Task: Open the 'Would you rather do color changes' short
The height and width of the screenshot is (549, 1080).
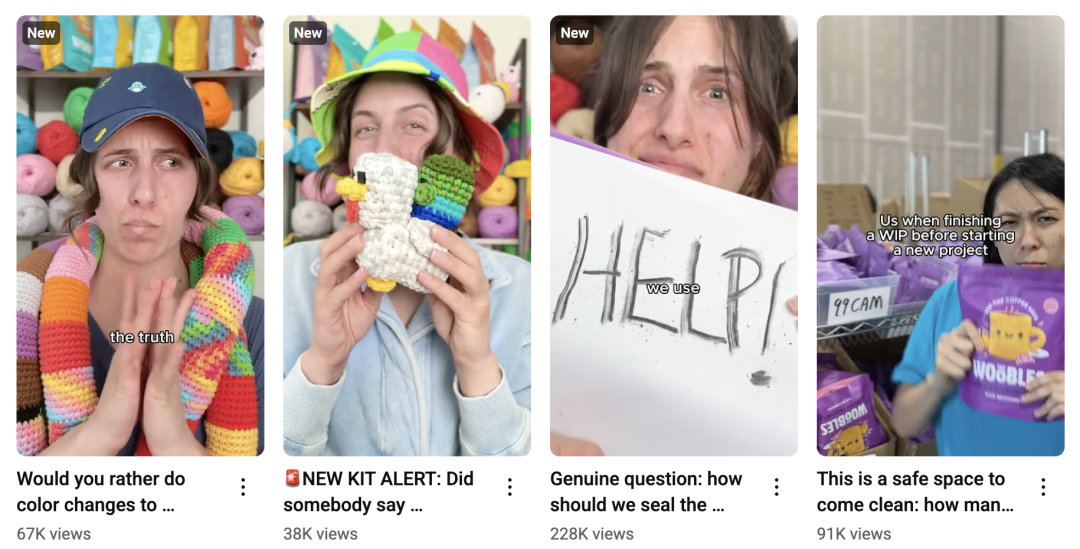Action: (140, 235)
